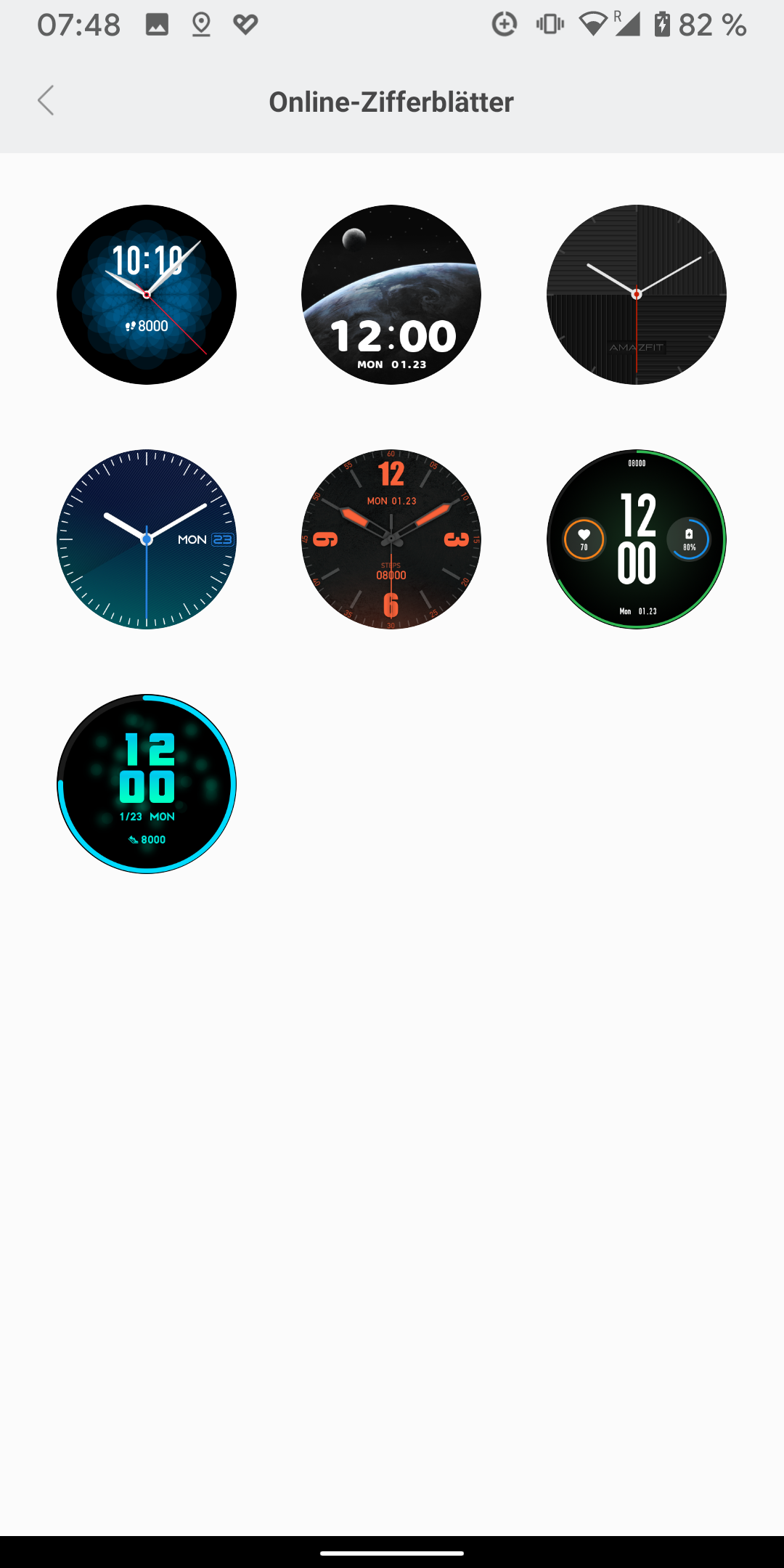Open the cyan ring digital watch face
Screen dimensions: 784x1568
147,784
